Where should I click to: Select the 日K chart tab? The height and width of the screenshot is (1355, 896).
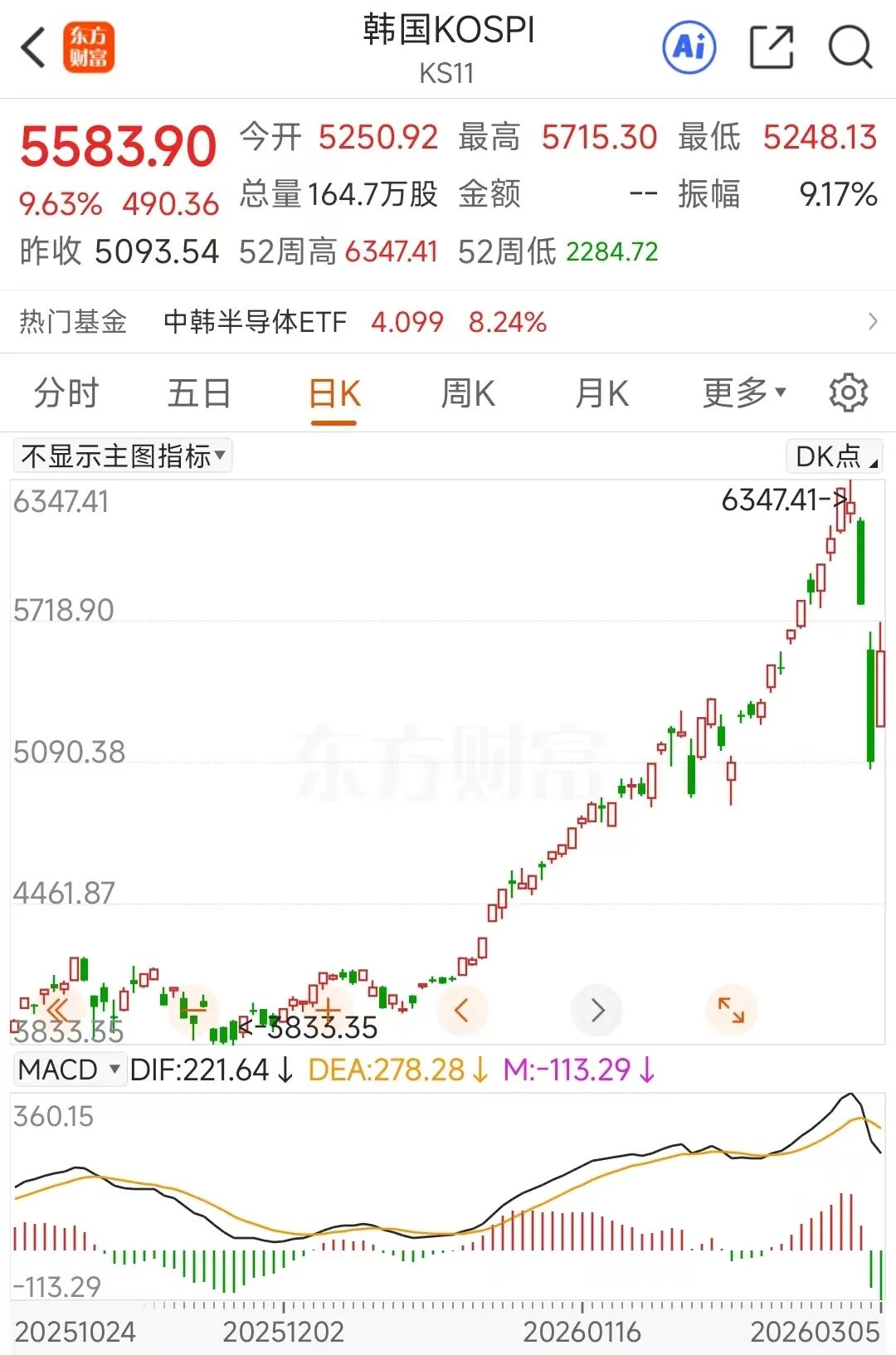click(334, 393)
